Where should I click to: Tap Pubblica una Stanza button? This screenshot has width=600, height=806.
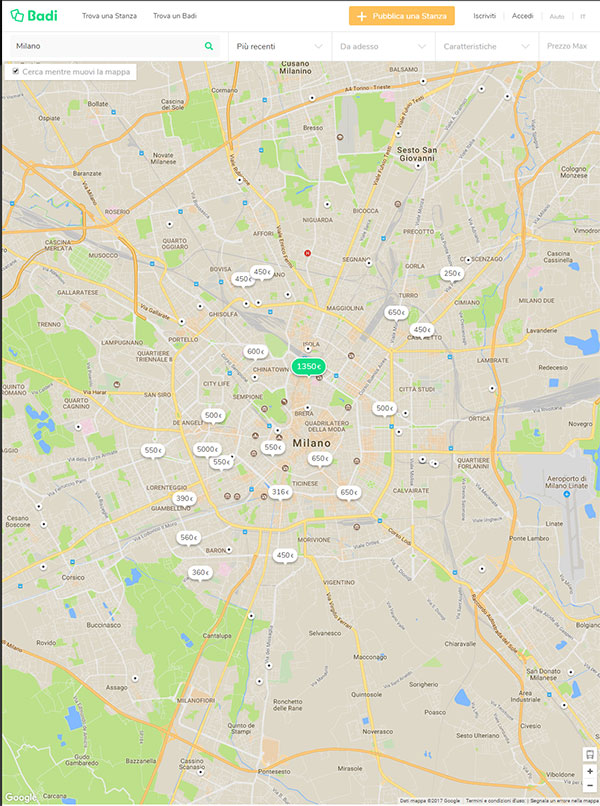coord(401,16)
